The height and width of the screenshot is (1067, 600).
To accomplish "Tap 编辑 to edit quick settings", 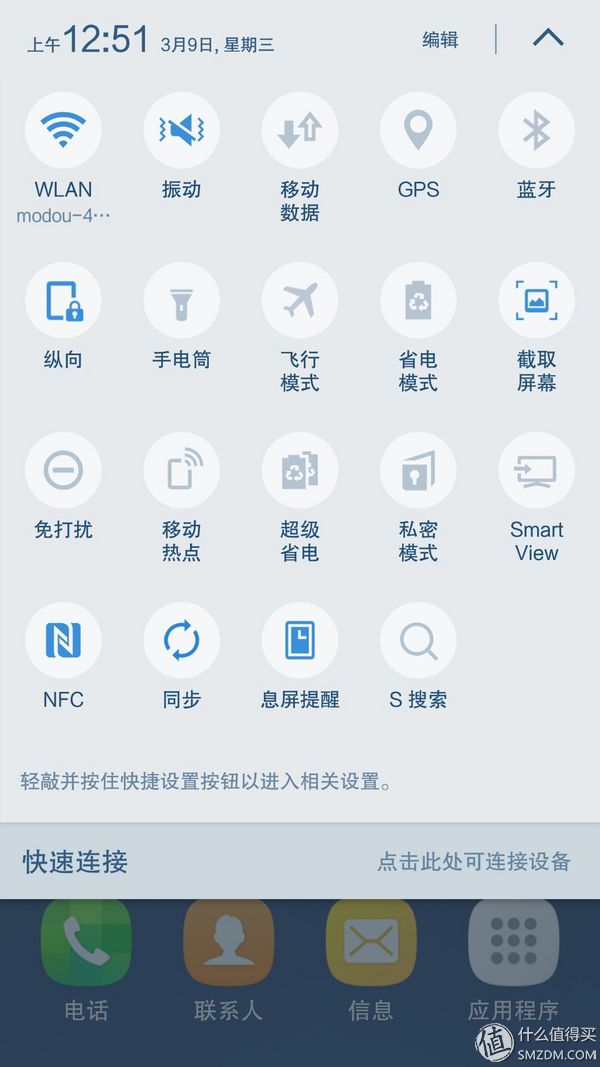I will [440, 40].
